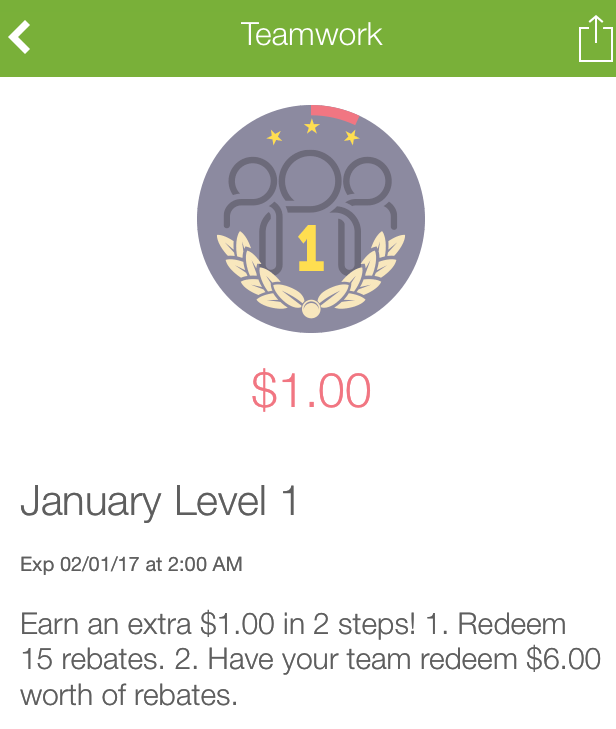Go back from the Teamwork screen

coord(21,37)
